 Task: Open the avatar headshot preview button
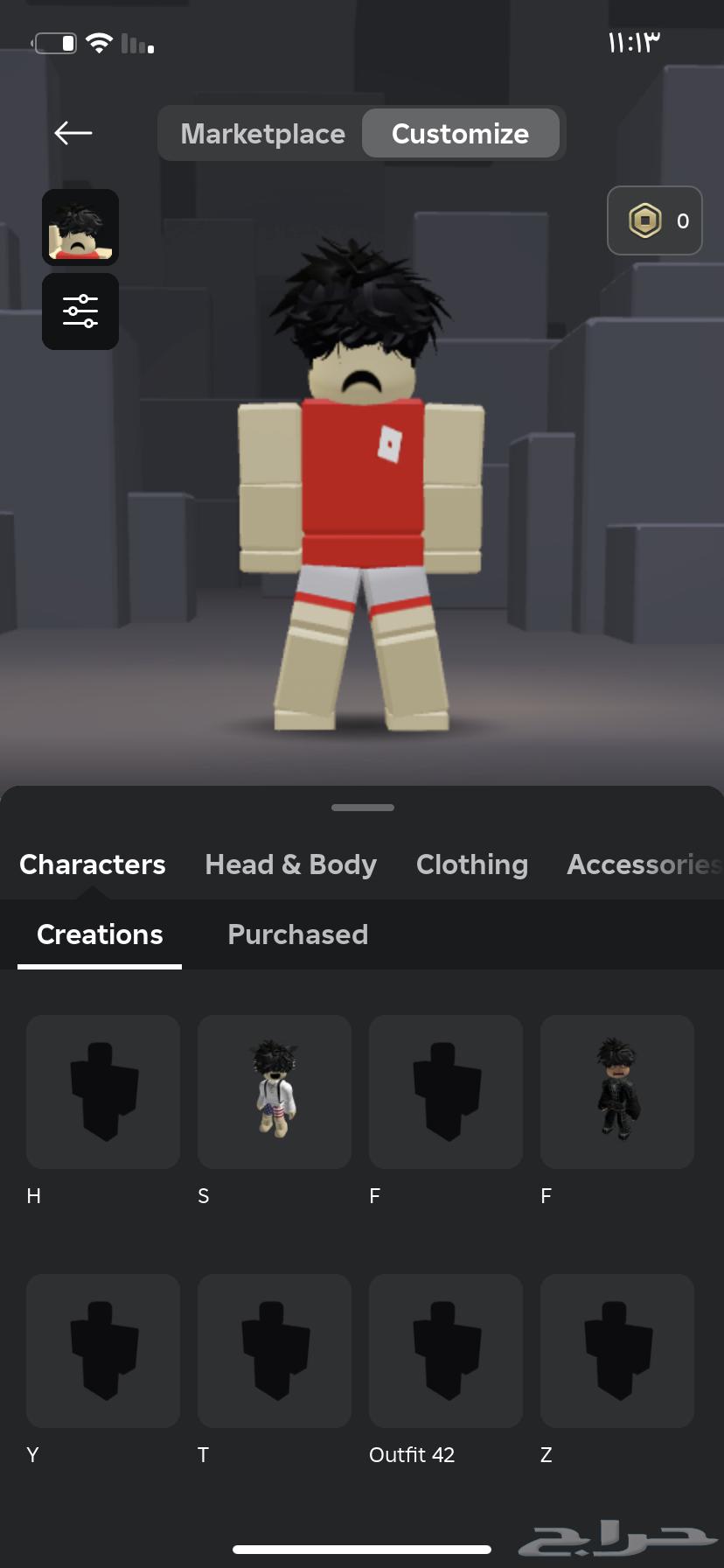[80, 227]
